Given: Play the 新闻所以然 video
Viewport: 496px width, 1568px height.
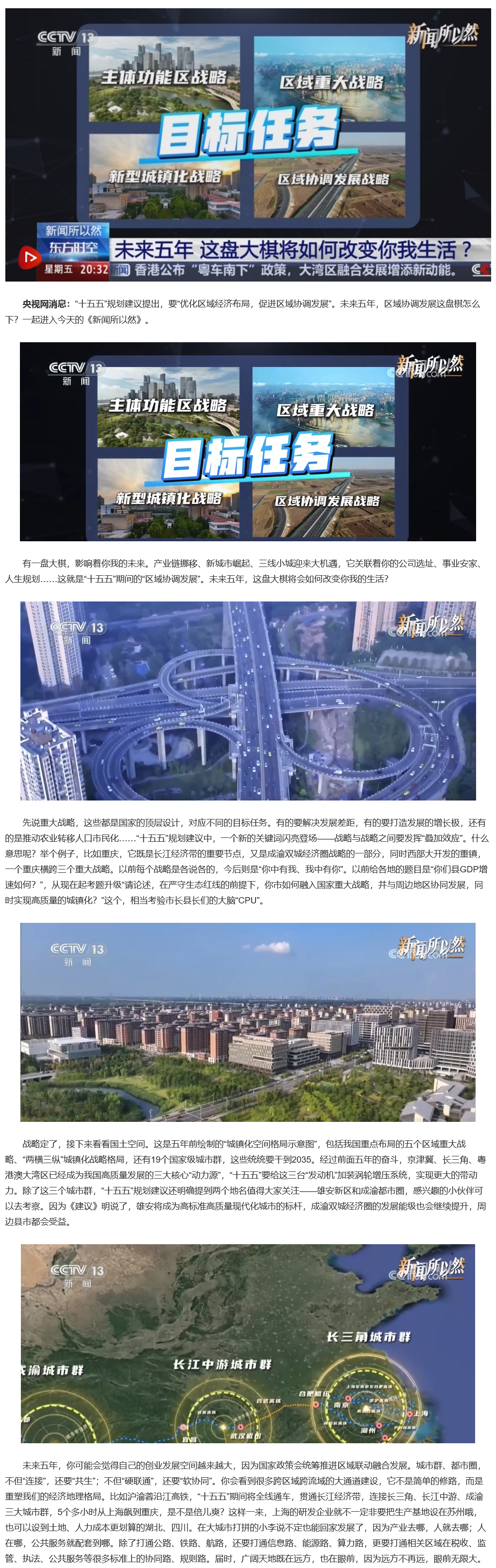Looking at the screenshot, I should click(29, 257).
